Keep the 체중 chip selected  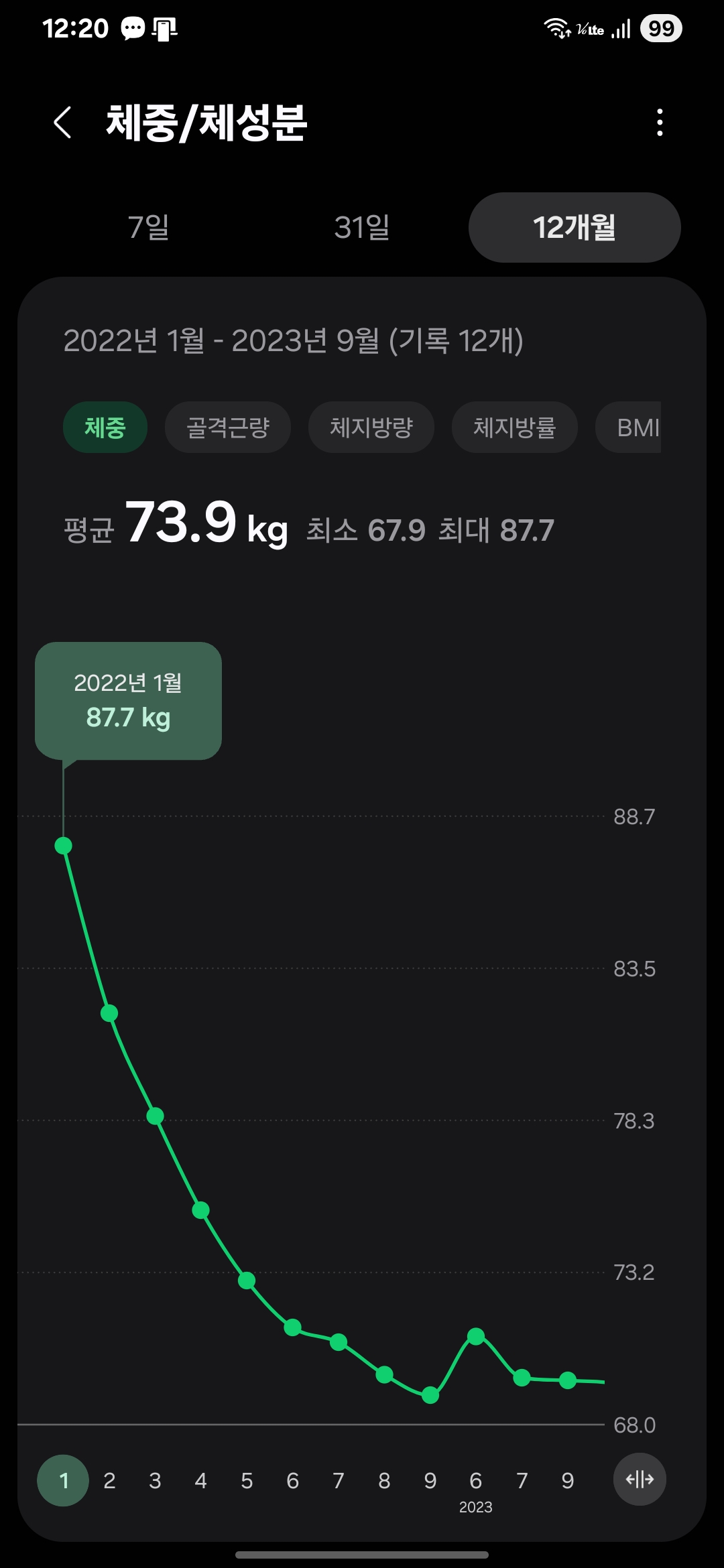pyautogui.click(x=105, y=427)
